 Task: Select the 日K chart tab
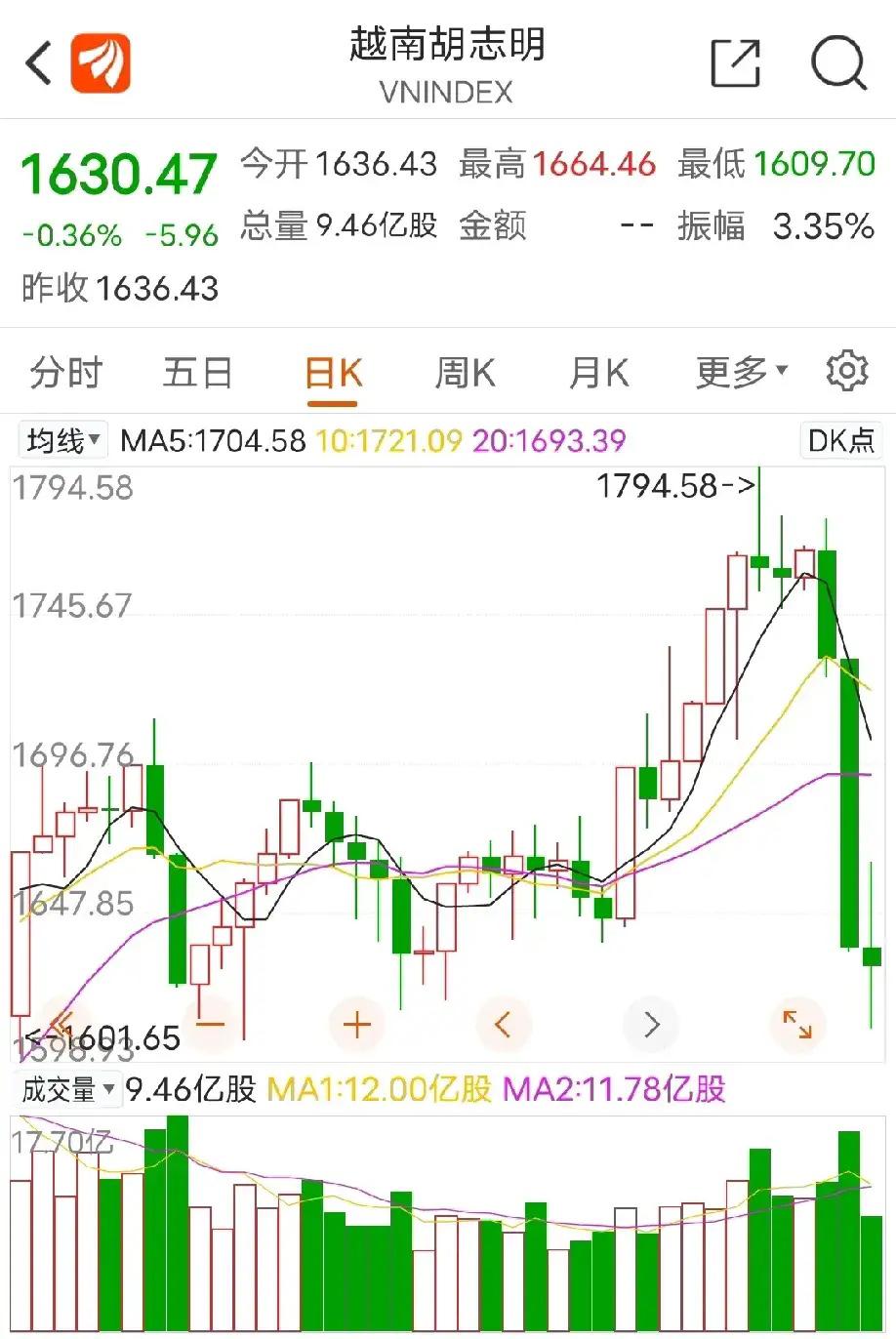(x=333, y=374)
